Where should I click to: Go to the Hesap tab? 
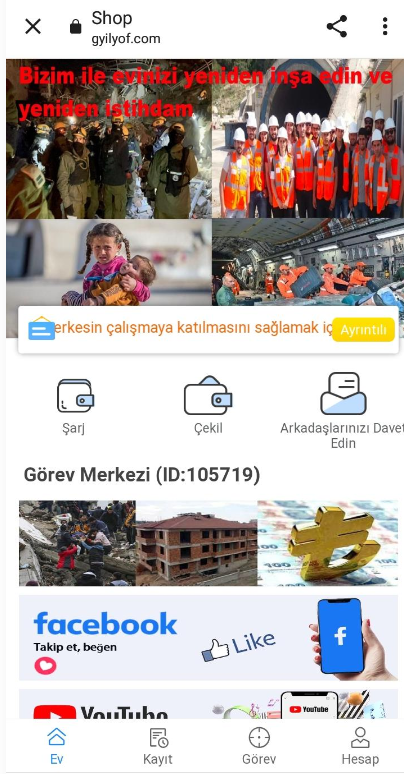360,746
